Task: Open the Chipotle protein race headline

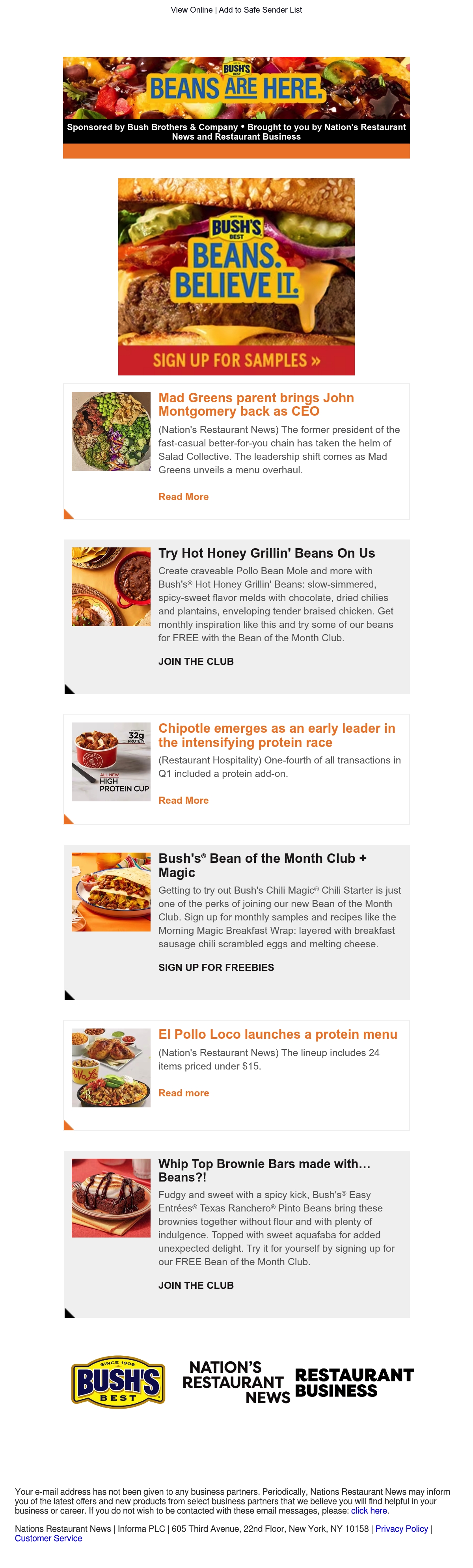Action: [277, 735]
